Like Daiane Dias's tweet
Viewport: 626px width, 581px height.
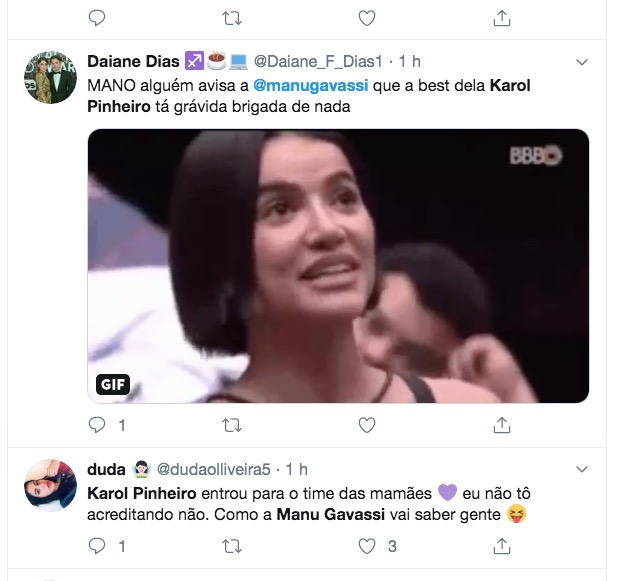[x=367, y=426]
